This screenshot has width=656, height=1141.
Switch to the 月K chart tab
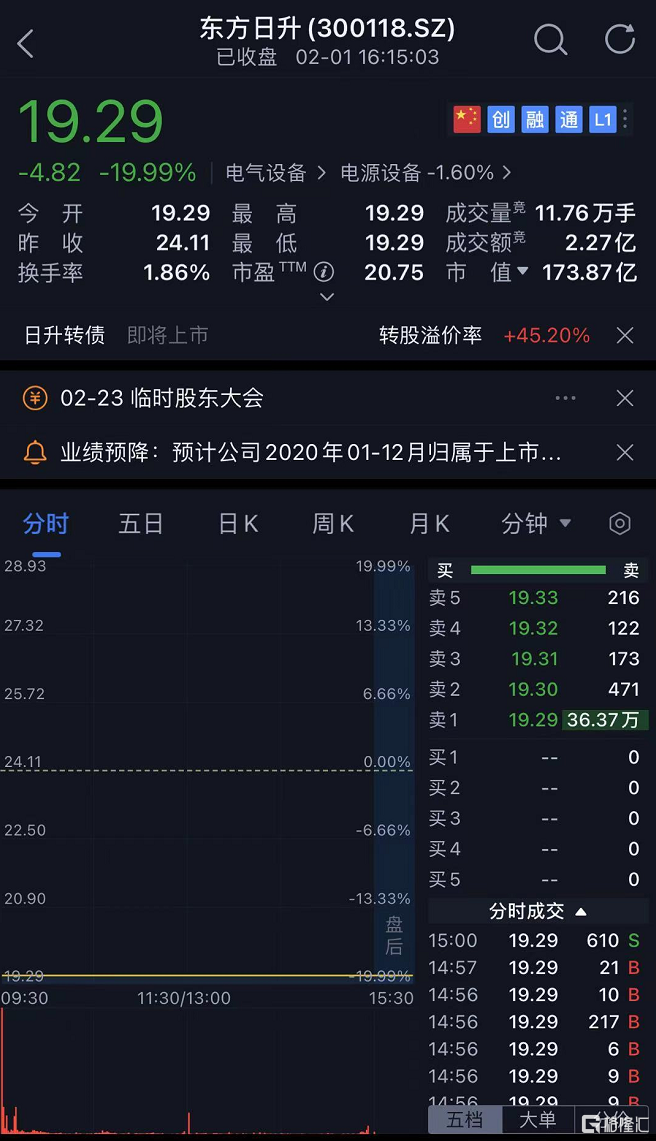429,524
